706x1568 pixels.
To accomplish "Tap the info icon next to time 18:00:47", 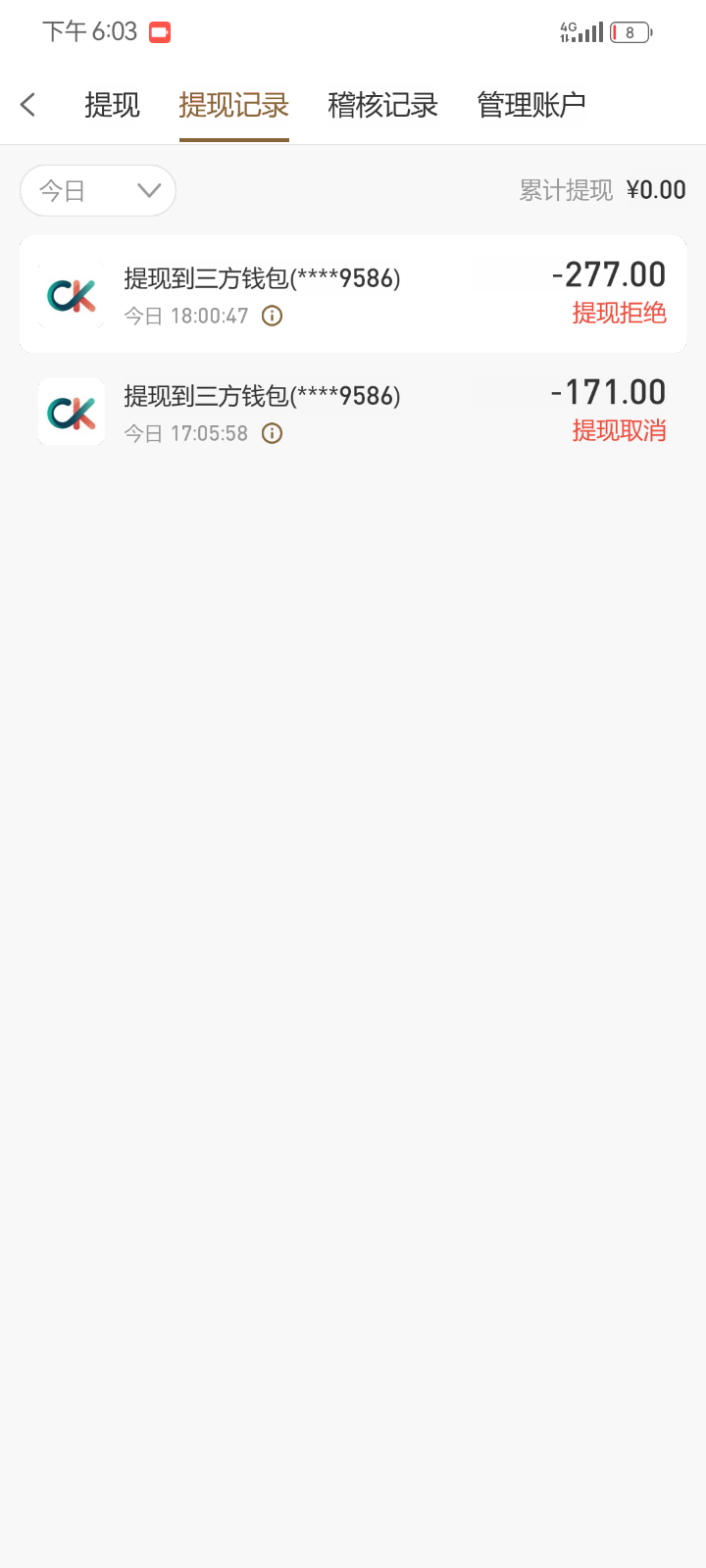I will pyautogui.click(x=272, y=316).
